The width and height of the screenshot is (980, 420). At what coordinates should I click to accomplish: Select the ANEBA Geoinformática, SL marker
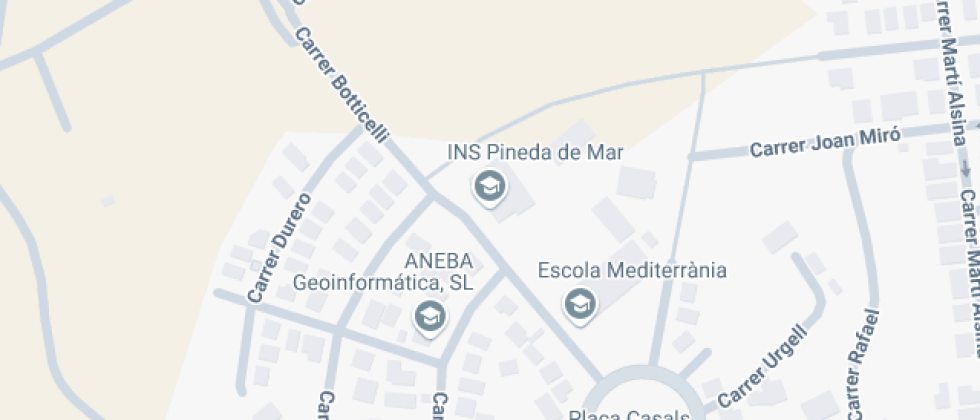tap(430, 317)
